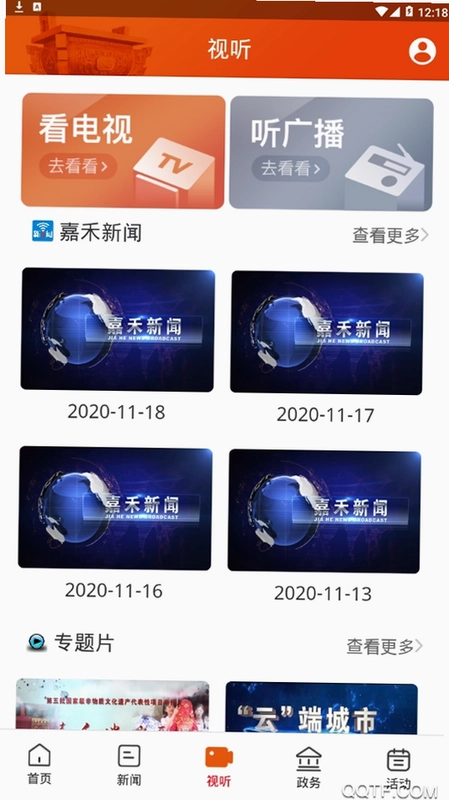Open the 2020-11-16 news broadcast
Image resolution: width=449 pixels, height=800 pixels.
[x=115, y=508]
